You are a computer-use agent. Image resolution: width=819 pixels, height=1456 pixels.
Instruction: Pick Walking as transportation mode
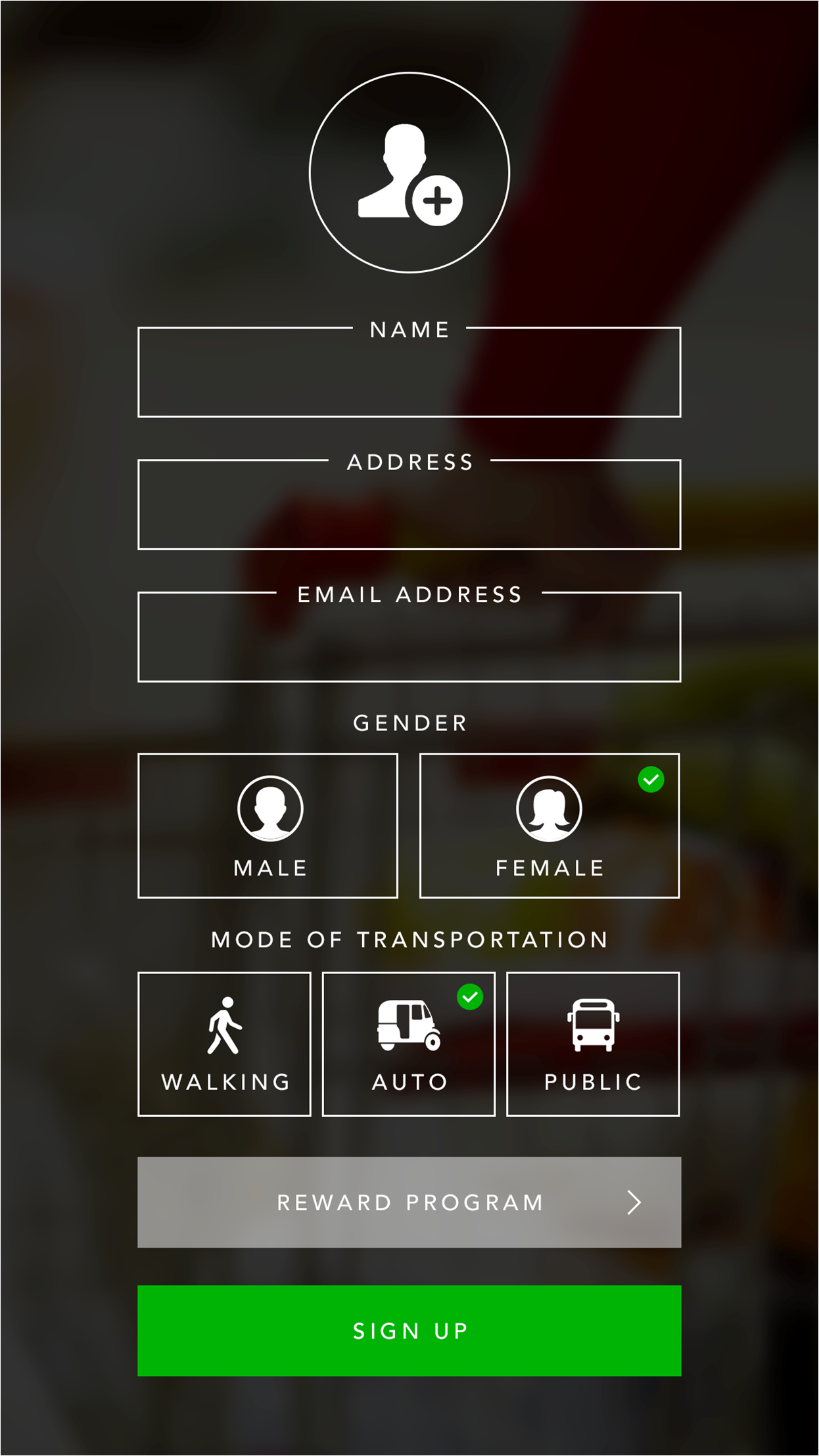(224, 1044)
